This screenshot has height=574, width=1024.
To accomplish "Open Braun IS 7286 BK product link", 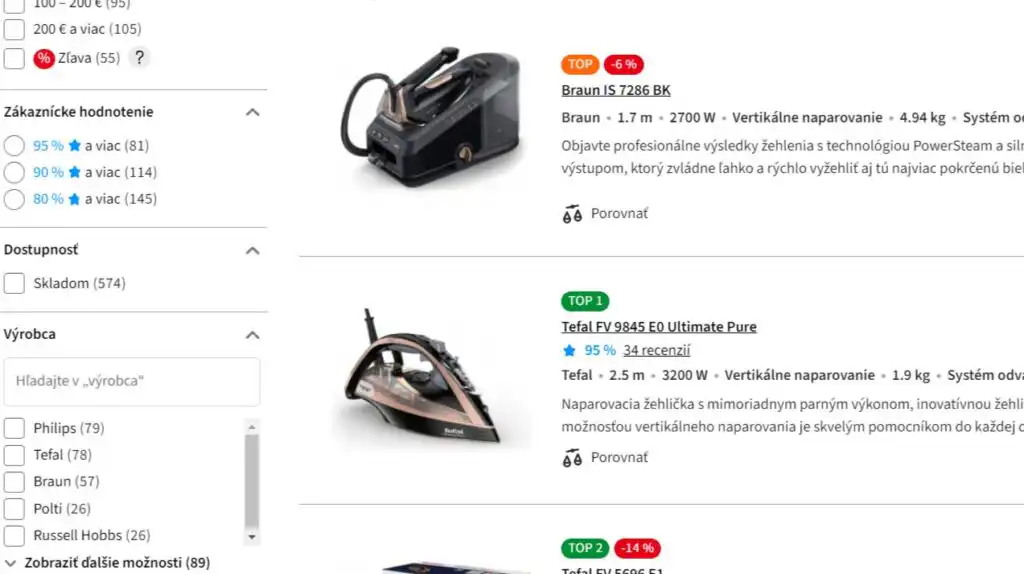I will pyautogui.click(x=616, y=90).
